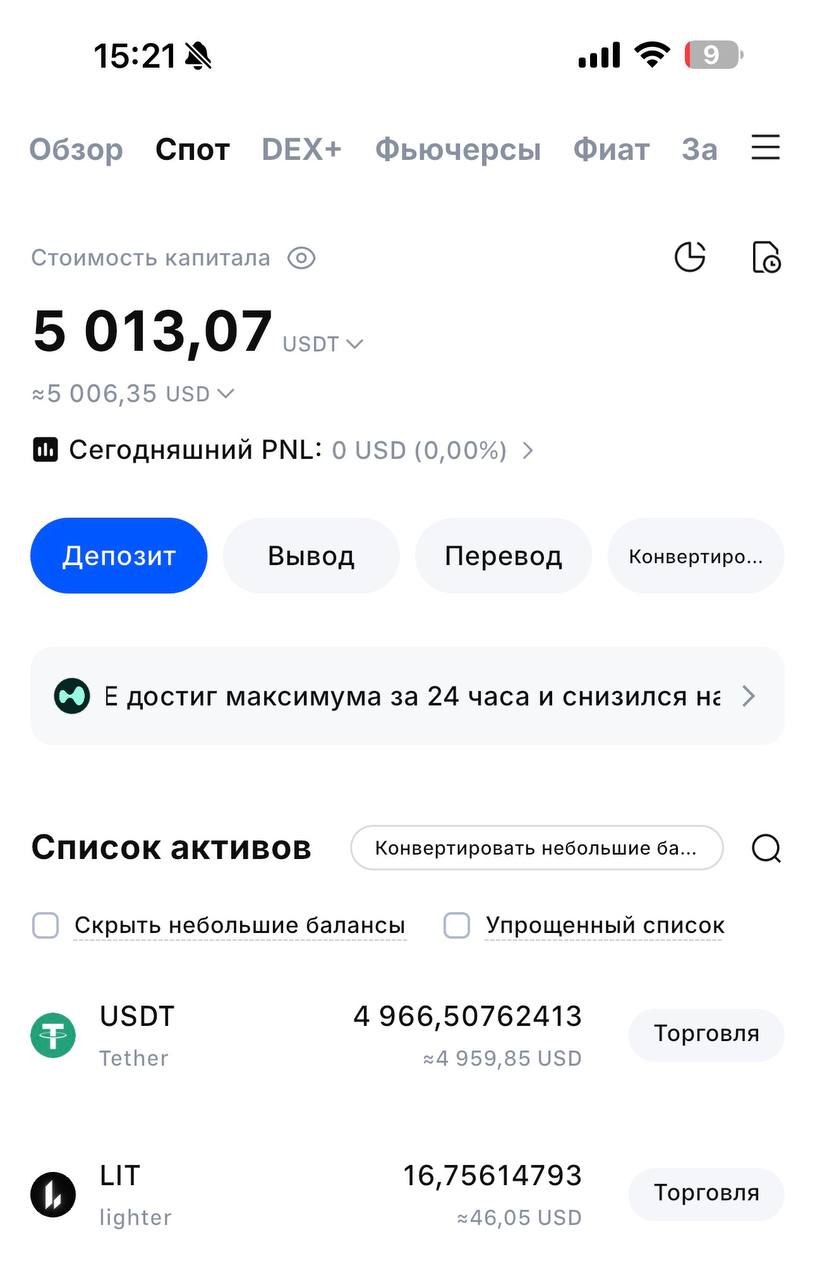
Task: Expand the USD equivalent currency dropdown
Action: (x=200, y=394)
